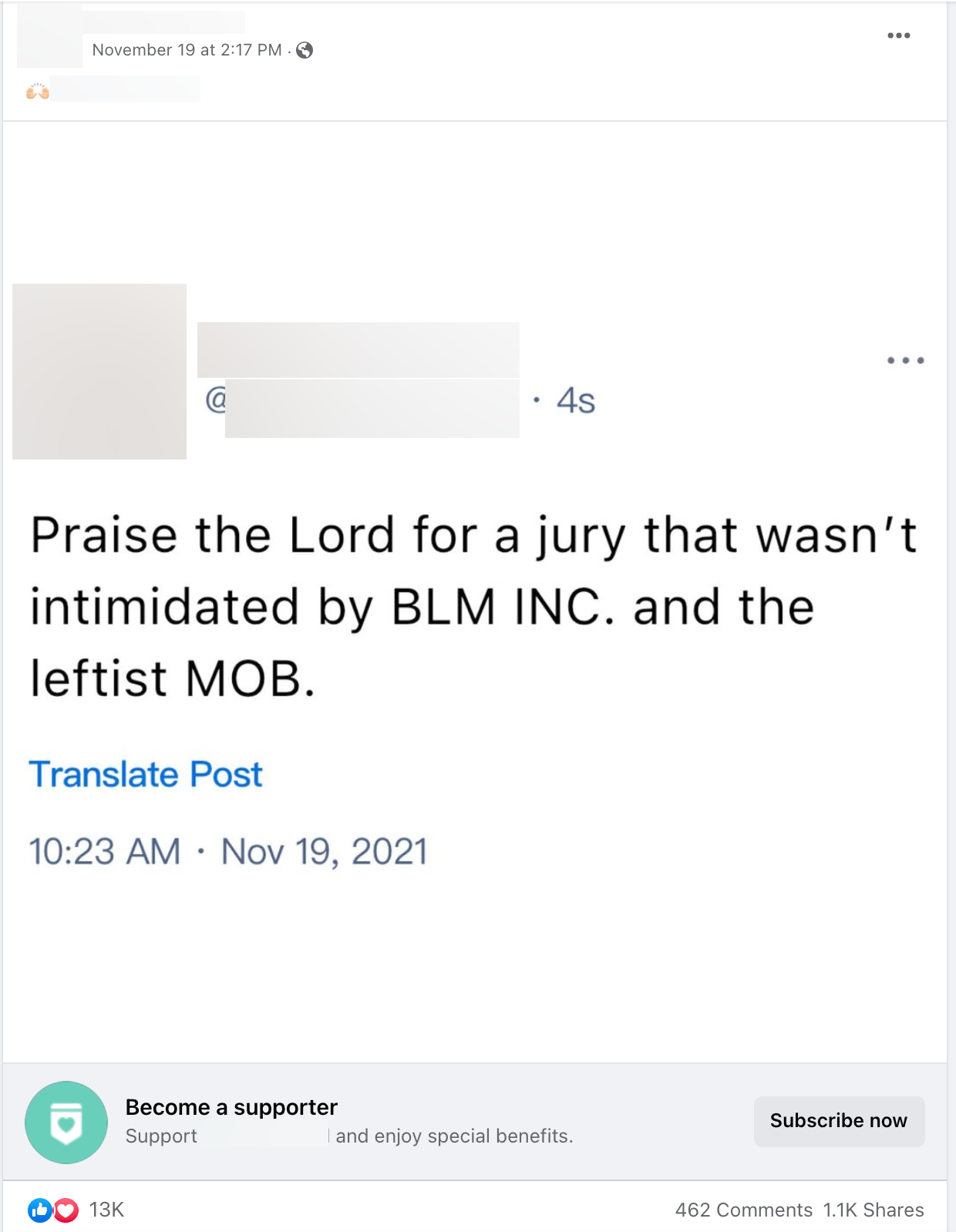The height and width of the screenshot is (1232, 956).
Task: View the 1.1K Shares list
Action: click(873, 1210)
